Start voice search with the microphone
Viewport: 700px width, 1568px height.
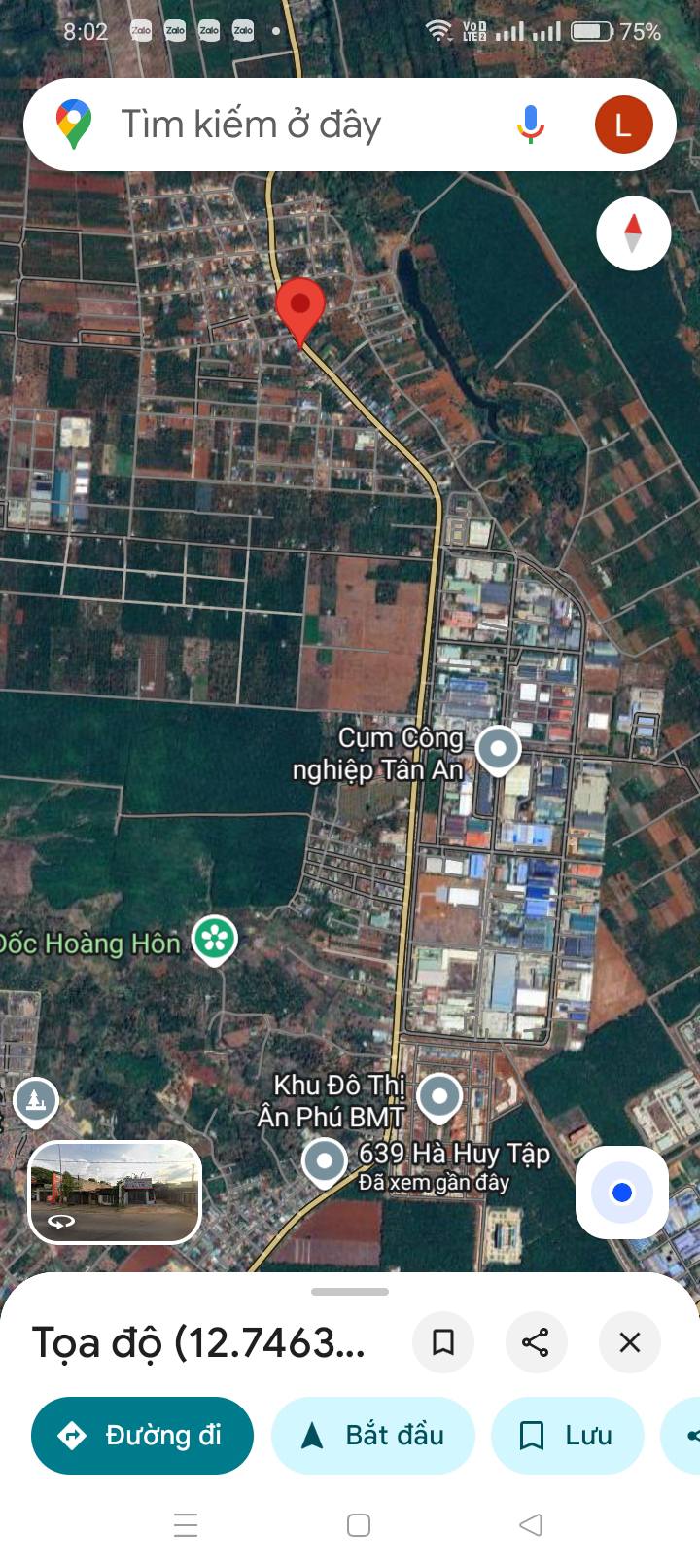530,125
